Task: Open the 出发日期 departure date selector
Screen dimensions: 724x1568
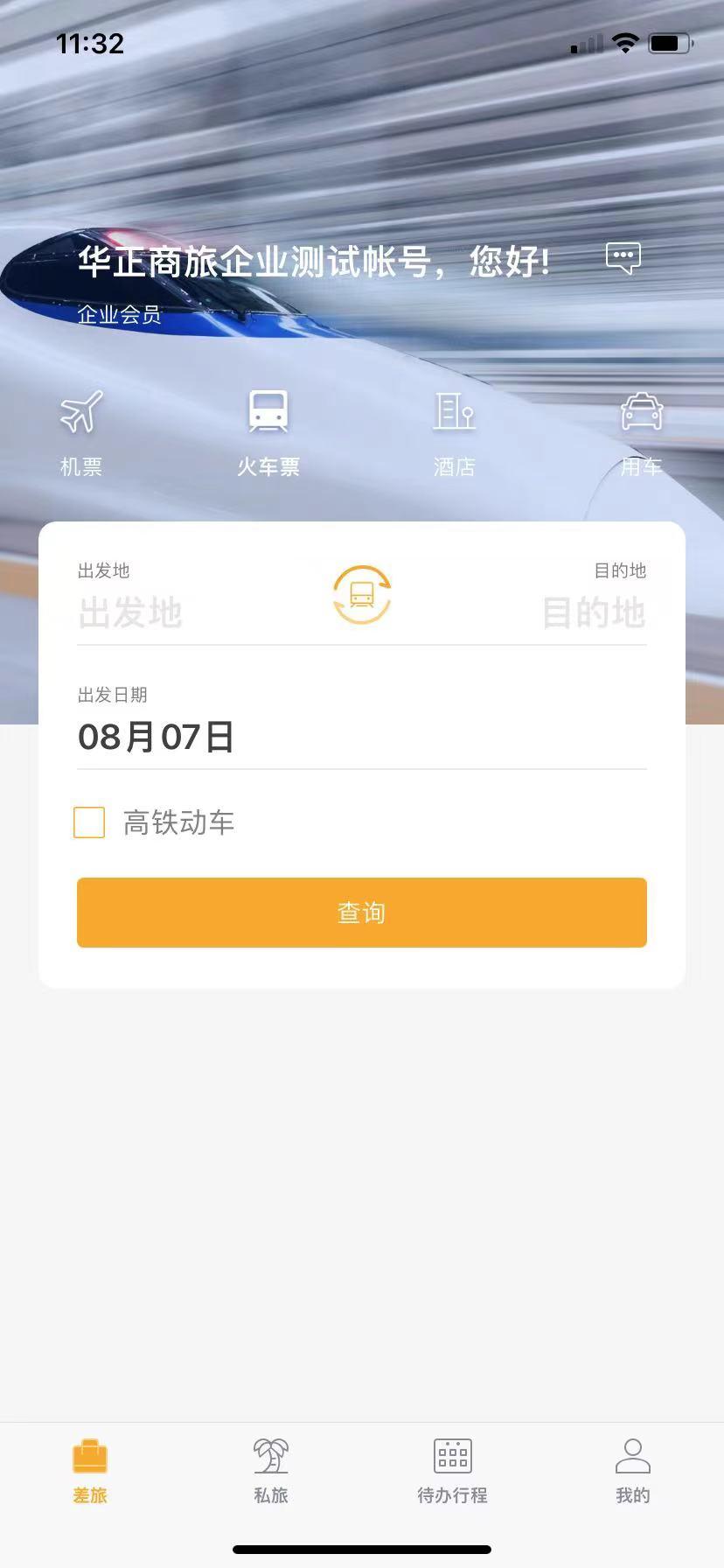Action: [x=156, y=738]
